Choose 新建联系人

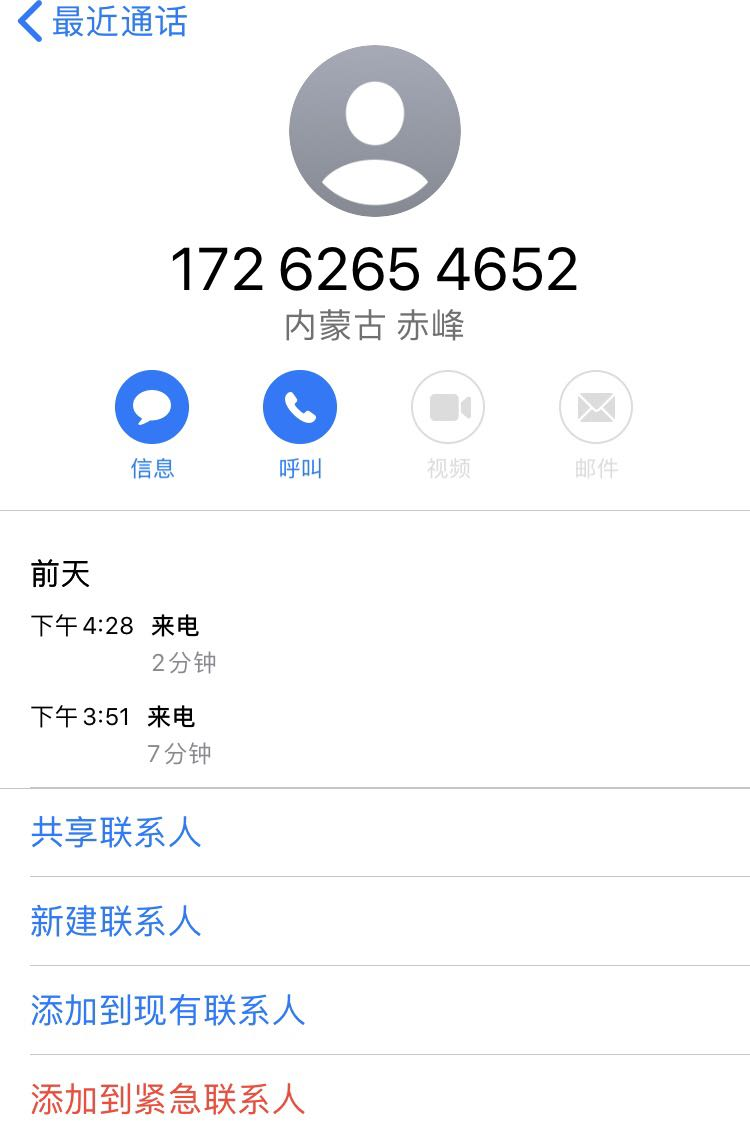(116, 921)
